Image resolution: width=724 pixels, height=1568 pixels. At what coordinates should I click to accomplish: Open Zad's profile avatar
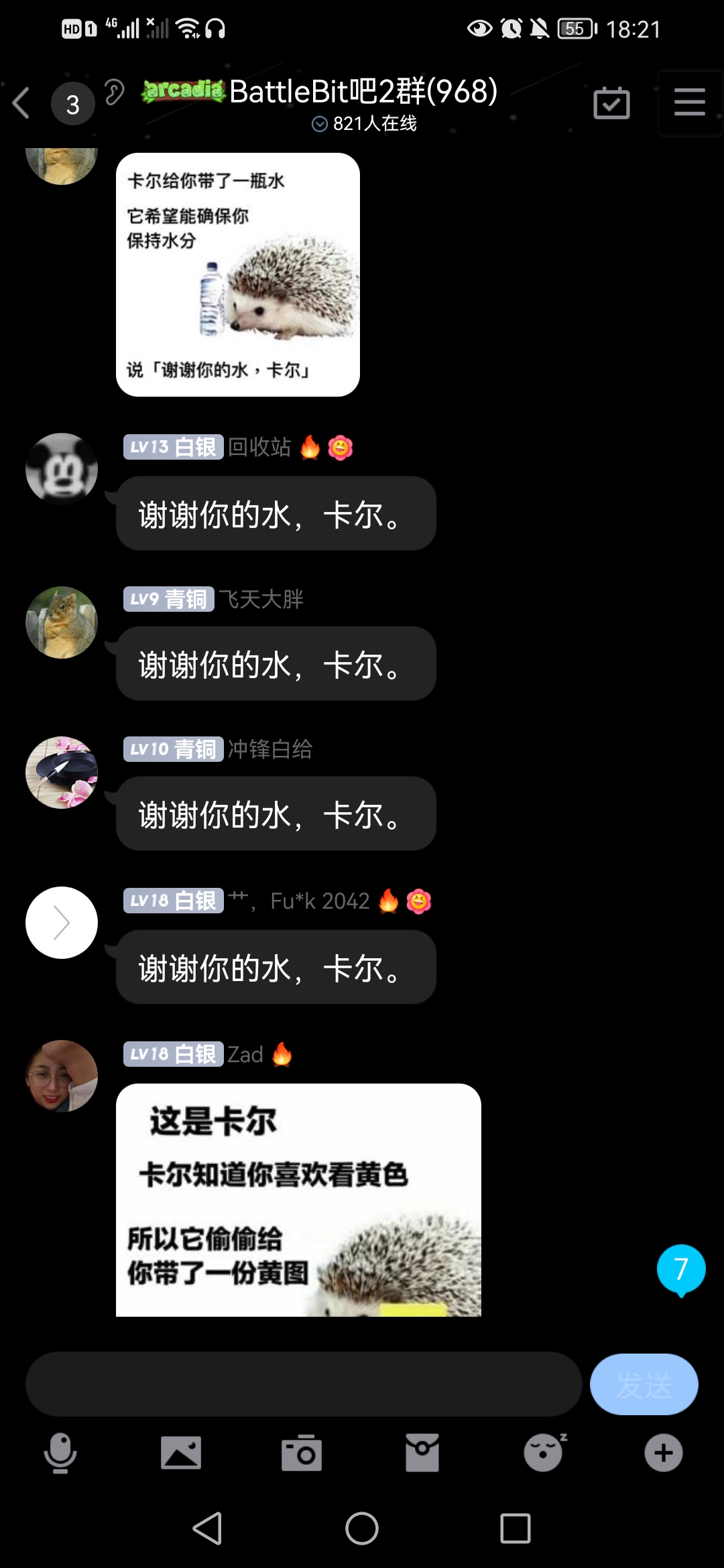coord(62,1075)
